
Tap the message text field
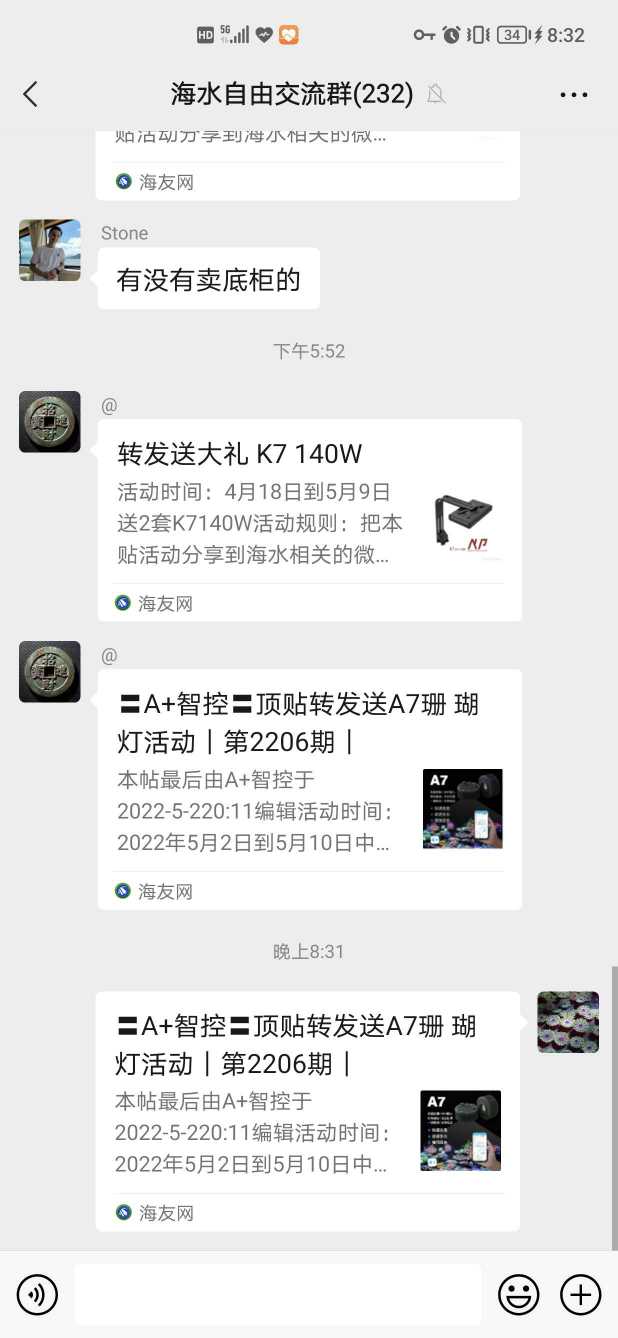pyautogui.click(x=277, y=1295)
